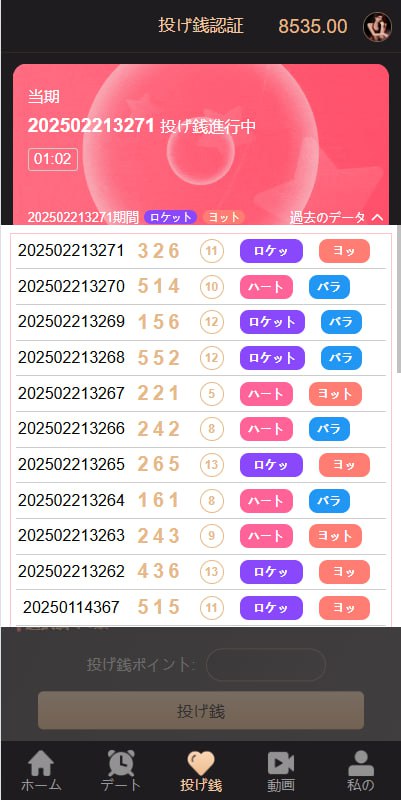Switch to the デート tab
This screenshot has height=800, width=401.
(x=121, y=770)
